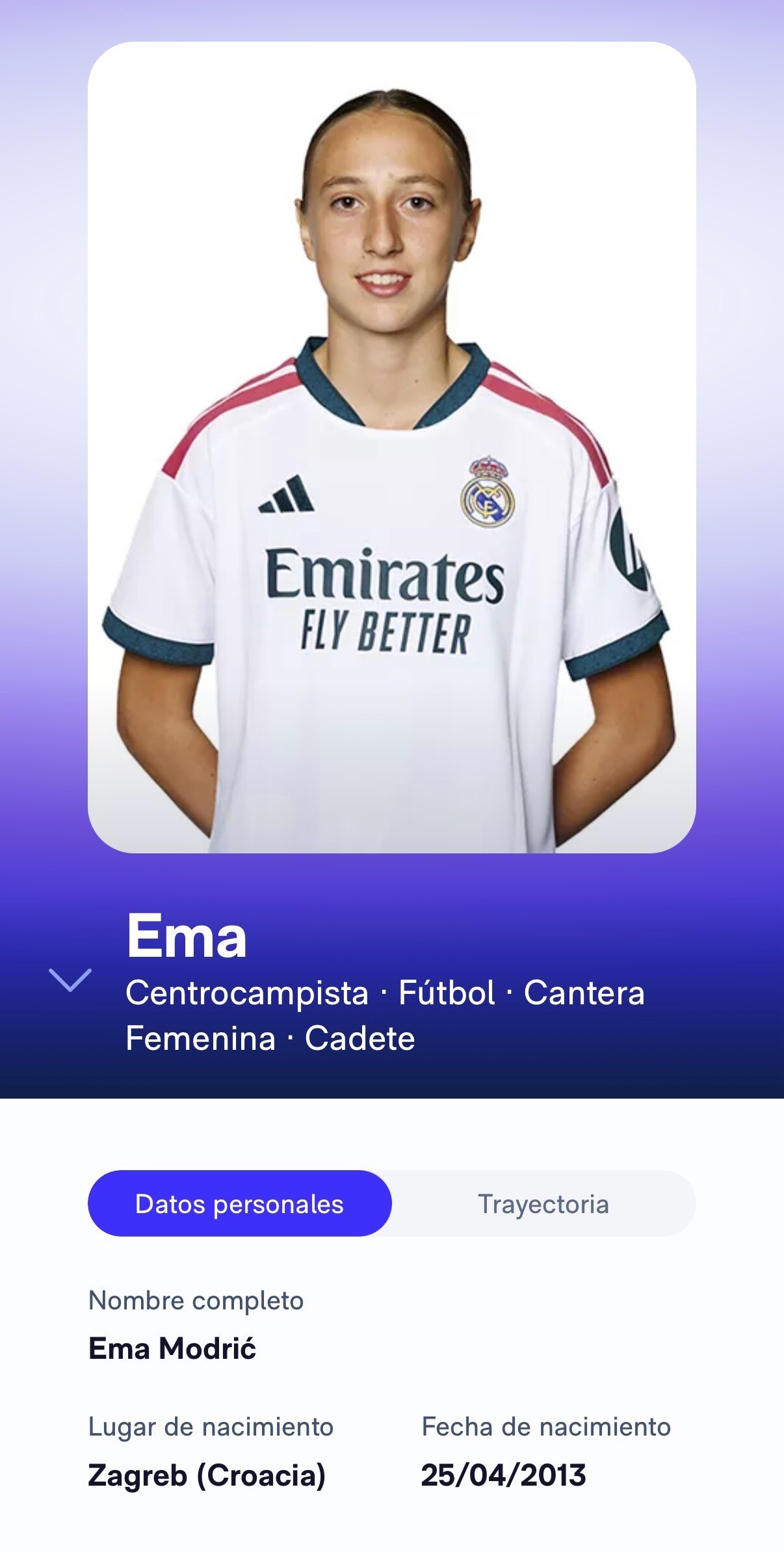Switch to the Trayectoria tab
The image size is (784, 1552).
point(543,1204)
